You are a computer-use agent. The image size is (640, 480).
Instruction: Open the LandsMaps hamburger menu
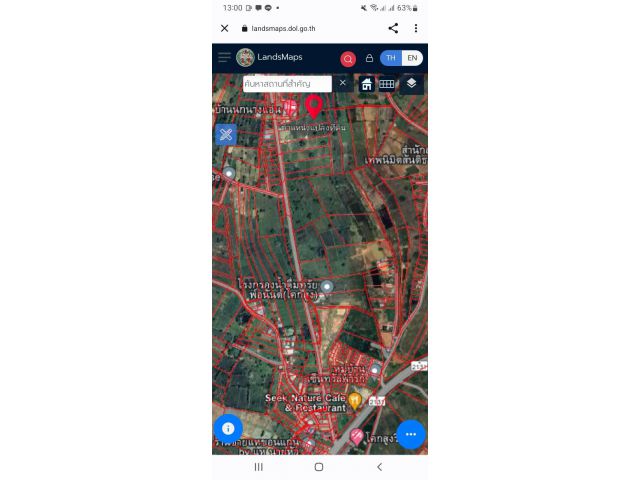pos(224,58)
